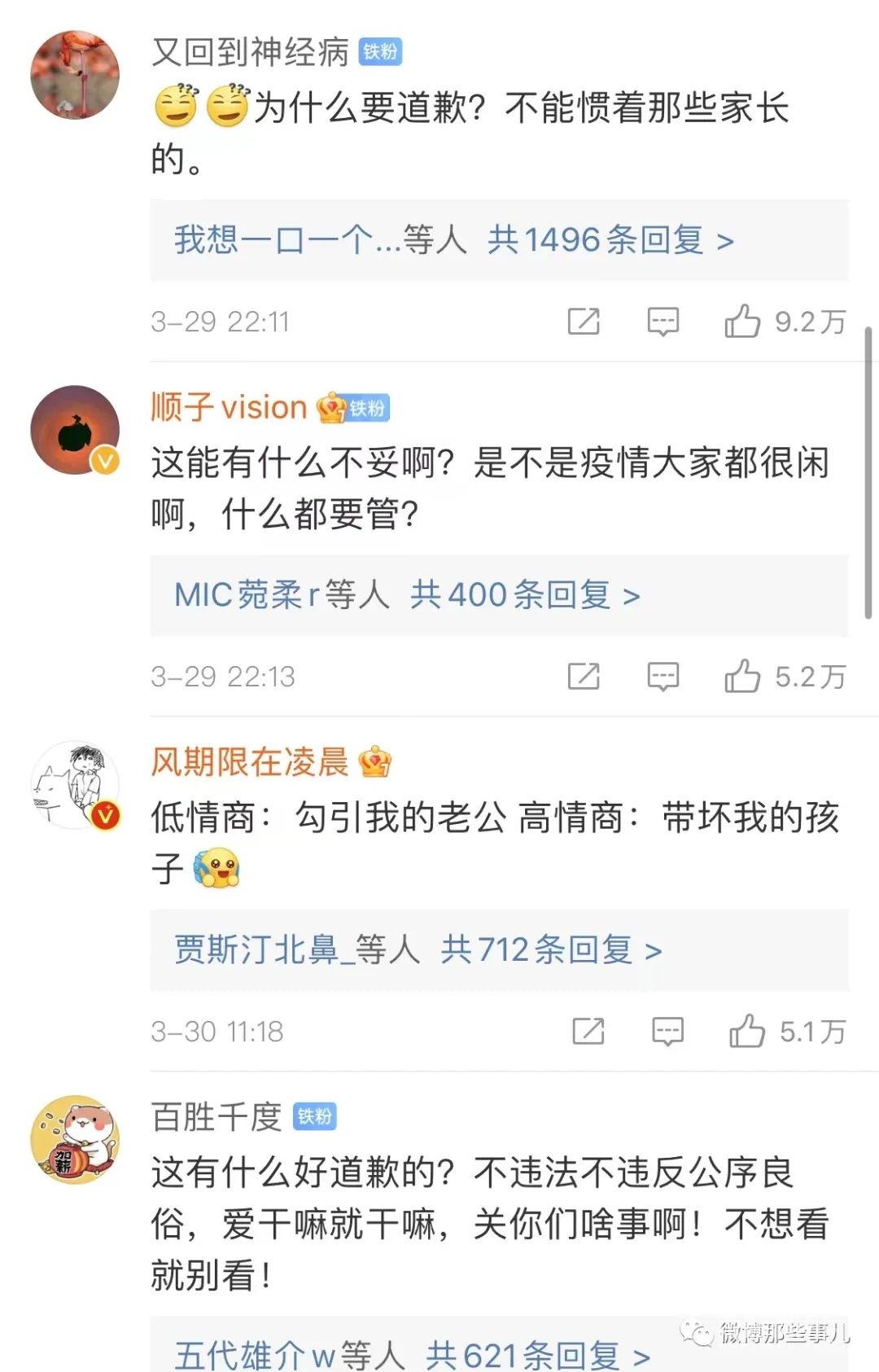Like 风期限在凌晨's comment with 5.1万 likes
Screen dimensions: 879x1372
point(746,1032)
